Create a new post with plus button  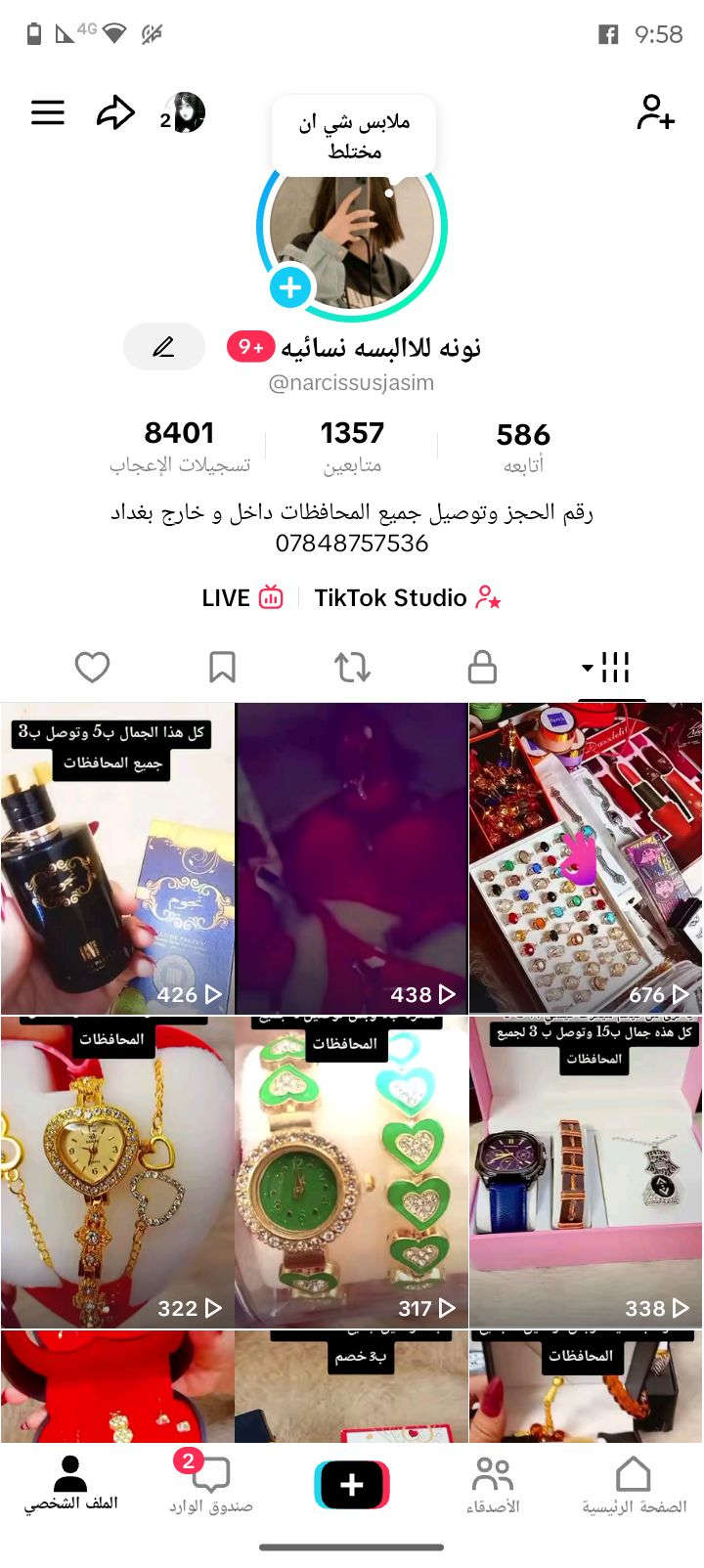352,1485
